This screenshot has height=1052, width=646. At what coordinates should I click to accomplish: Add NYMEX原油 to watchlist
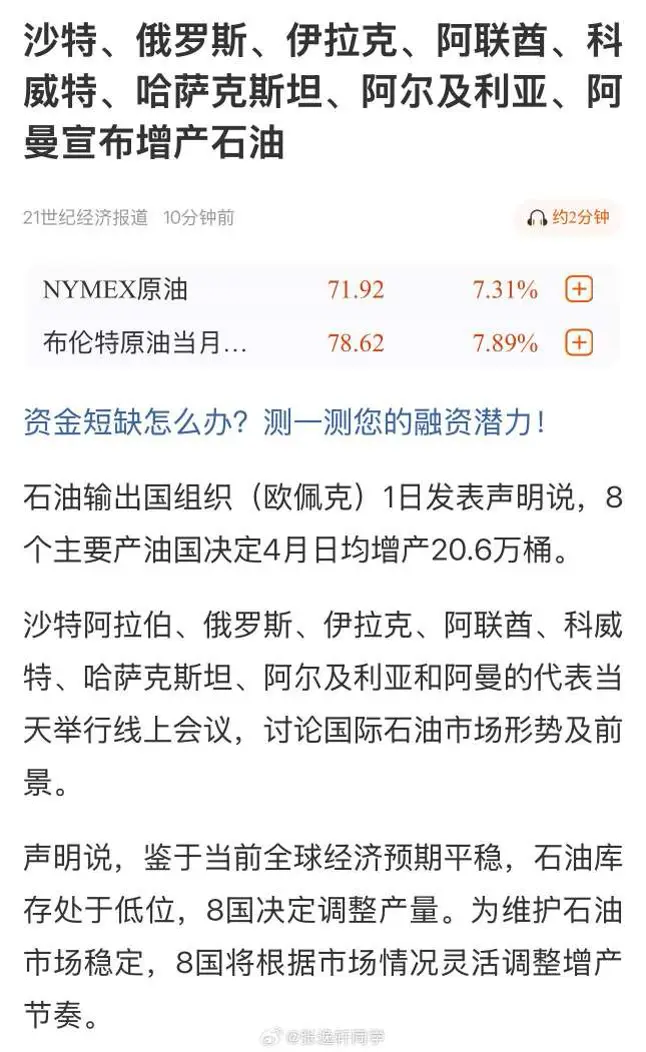click(579, 290)
